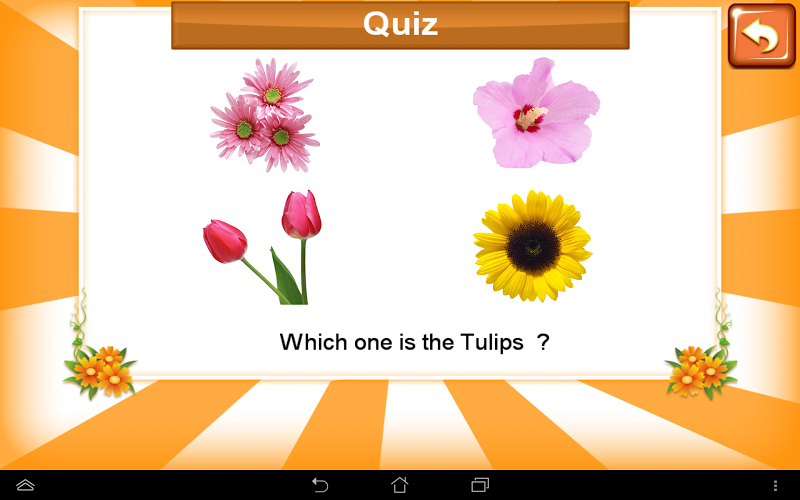
Task: Go to the system home screen
Action: click(x=399, y=485)
